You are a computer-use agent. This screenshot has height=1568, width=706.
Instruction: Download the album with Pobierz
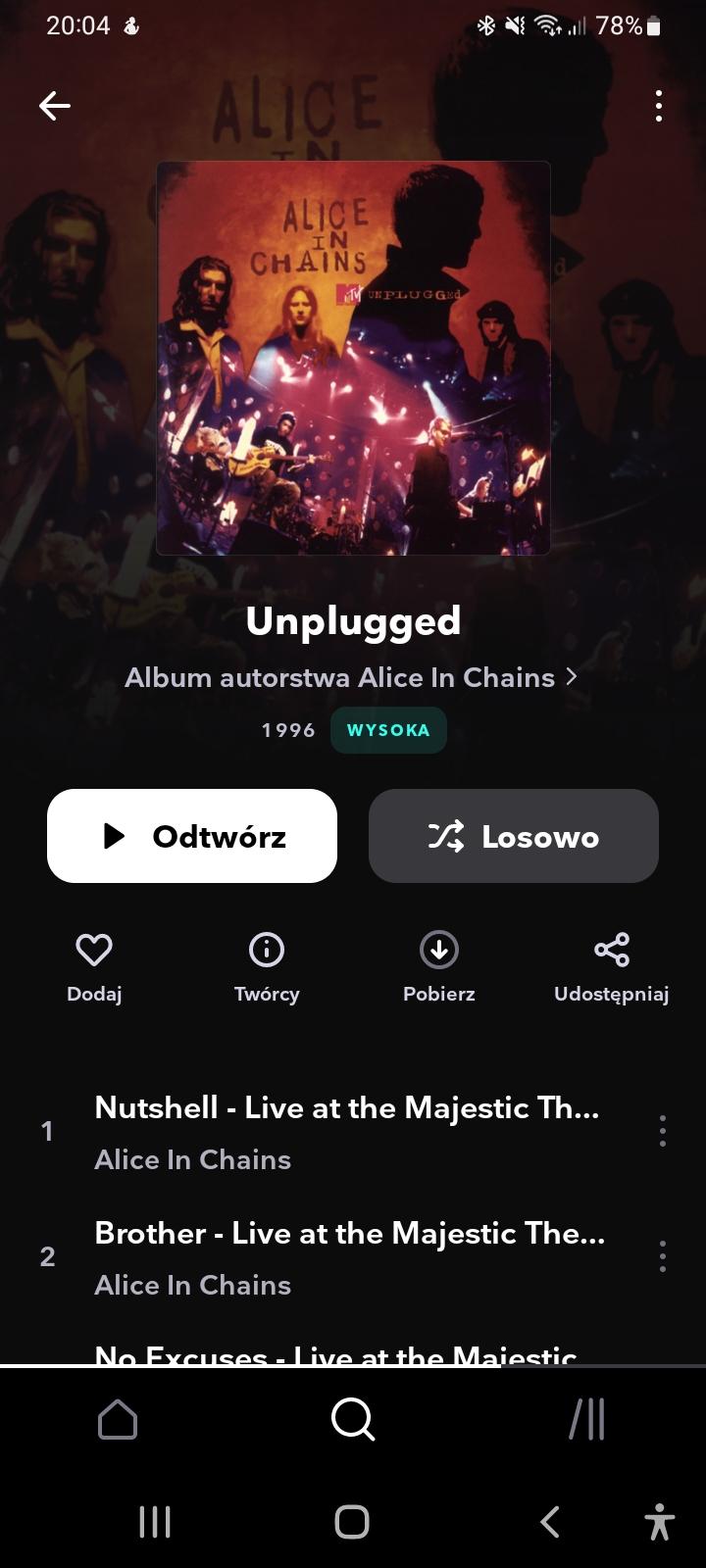pyautogui.click(x=439, y=965)
